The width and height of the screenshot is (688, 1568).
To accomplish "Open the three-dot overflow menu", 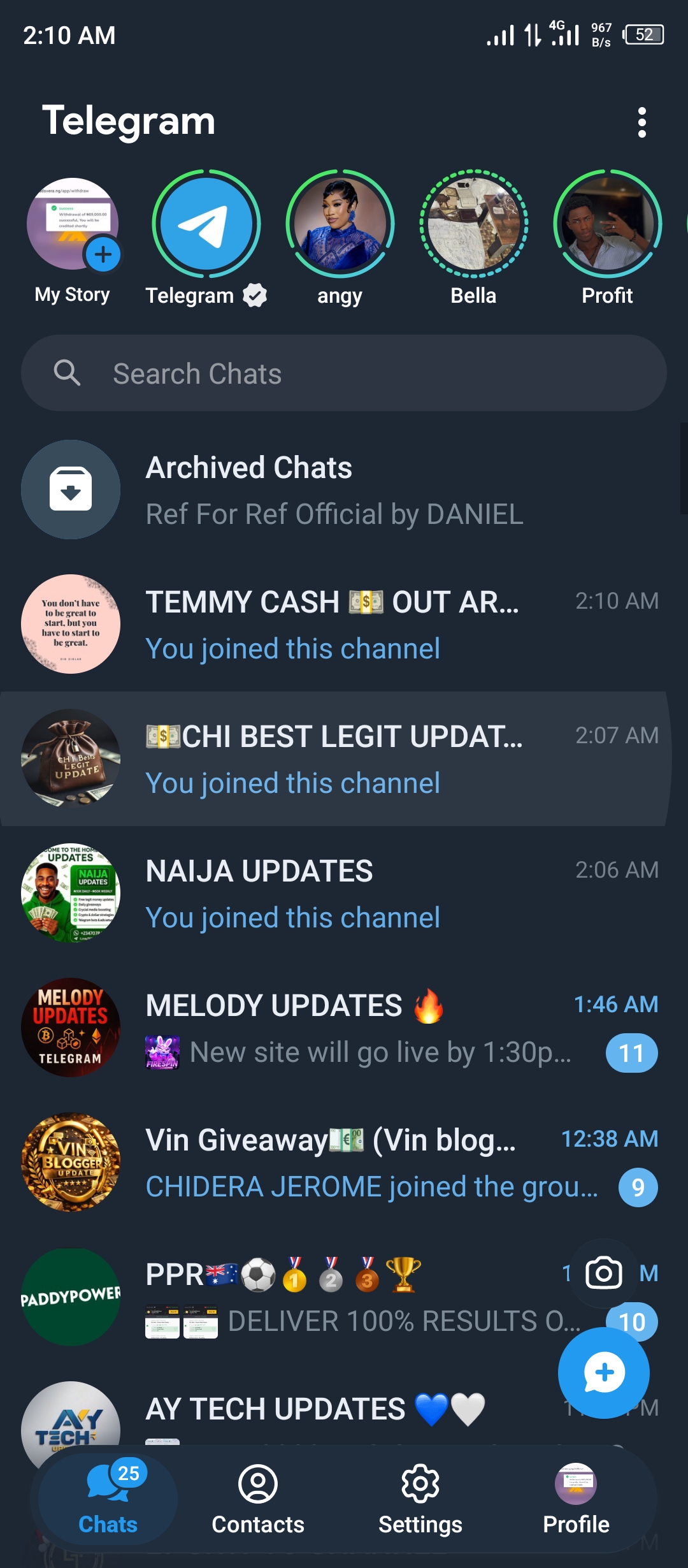I will tap(641, 122).
